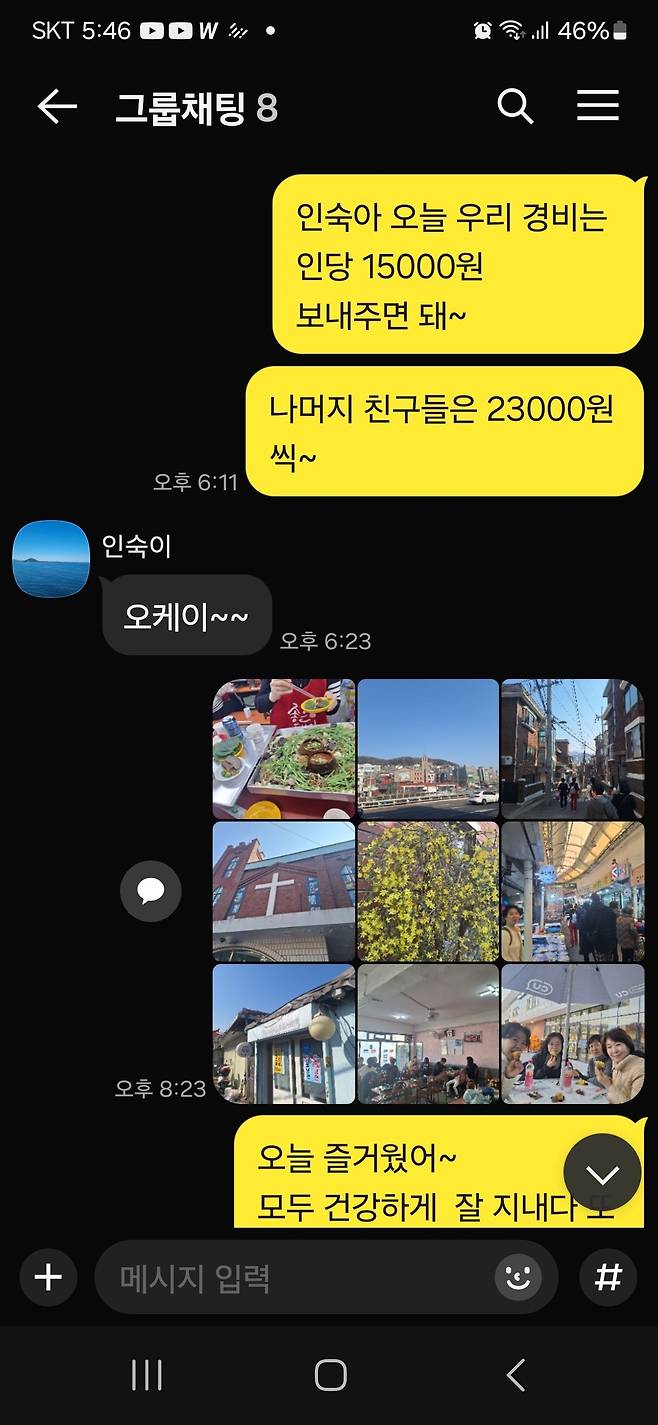Jump to the latest message

pyautogui.click(x=602, y=1174)
